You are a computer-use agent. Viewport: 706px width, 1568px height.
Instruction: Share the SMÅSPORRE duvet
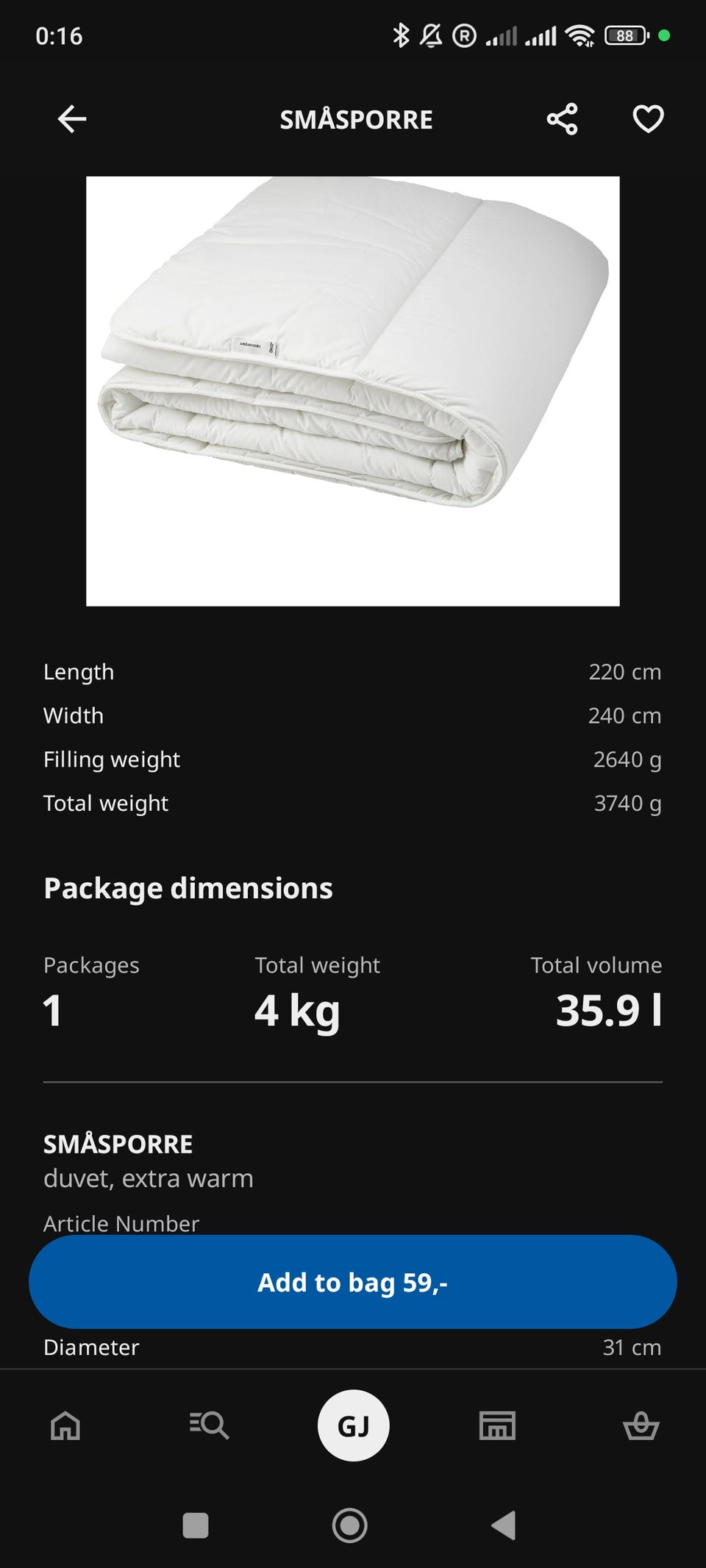(562, 119)
